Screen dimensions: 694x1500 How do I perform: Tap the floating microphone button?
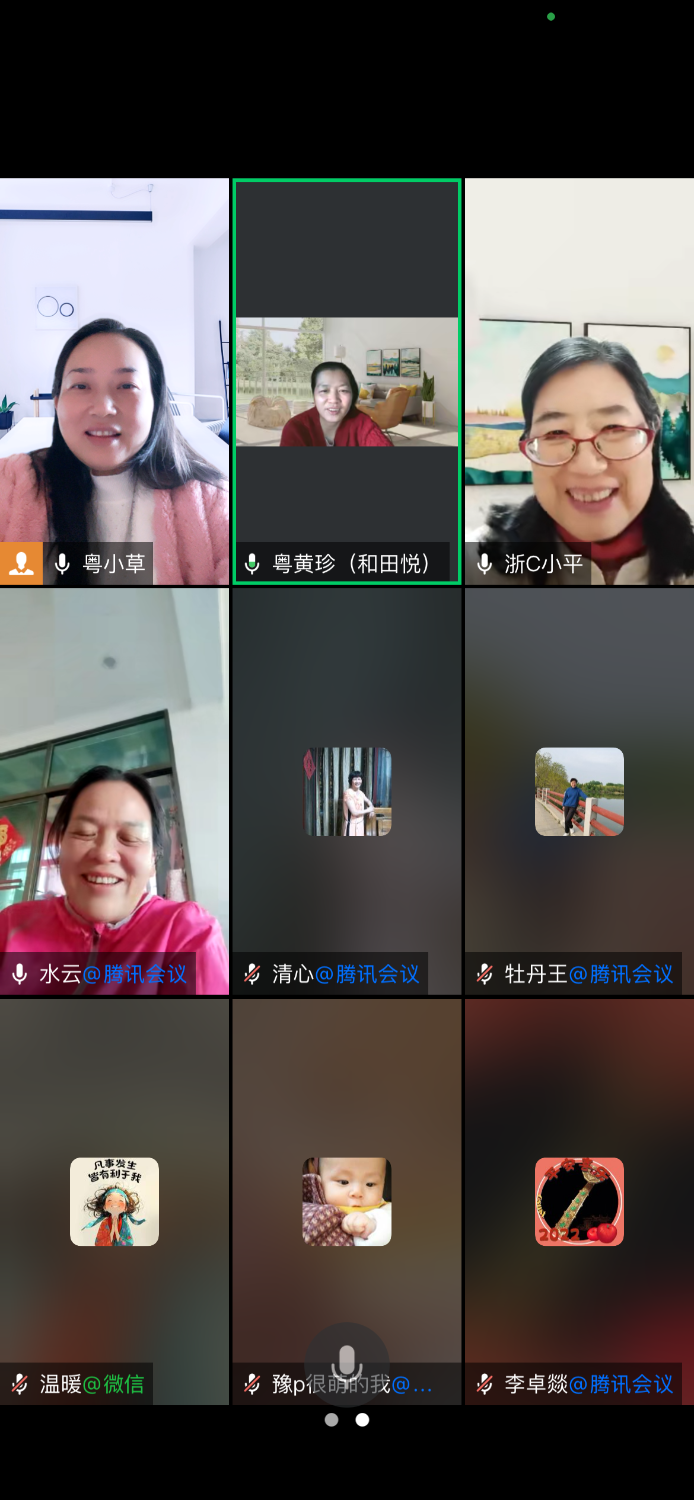[347, 1360]
